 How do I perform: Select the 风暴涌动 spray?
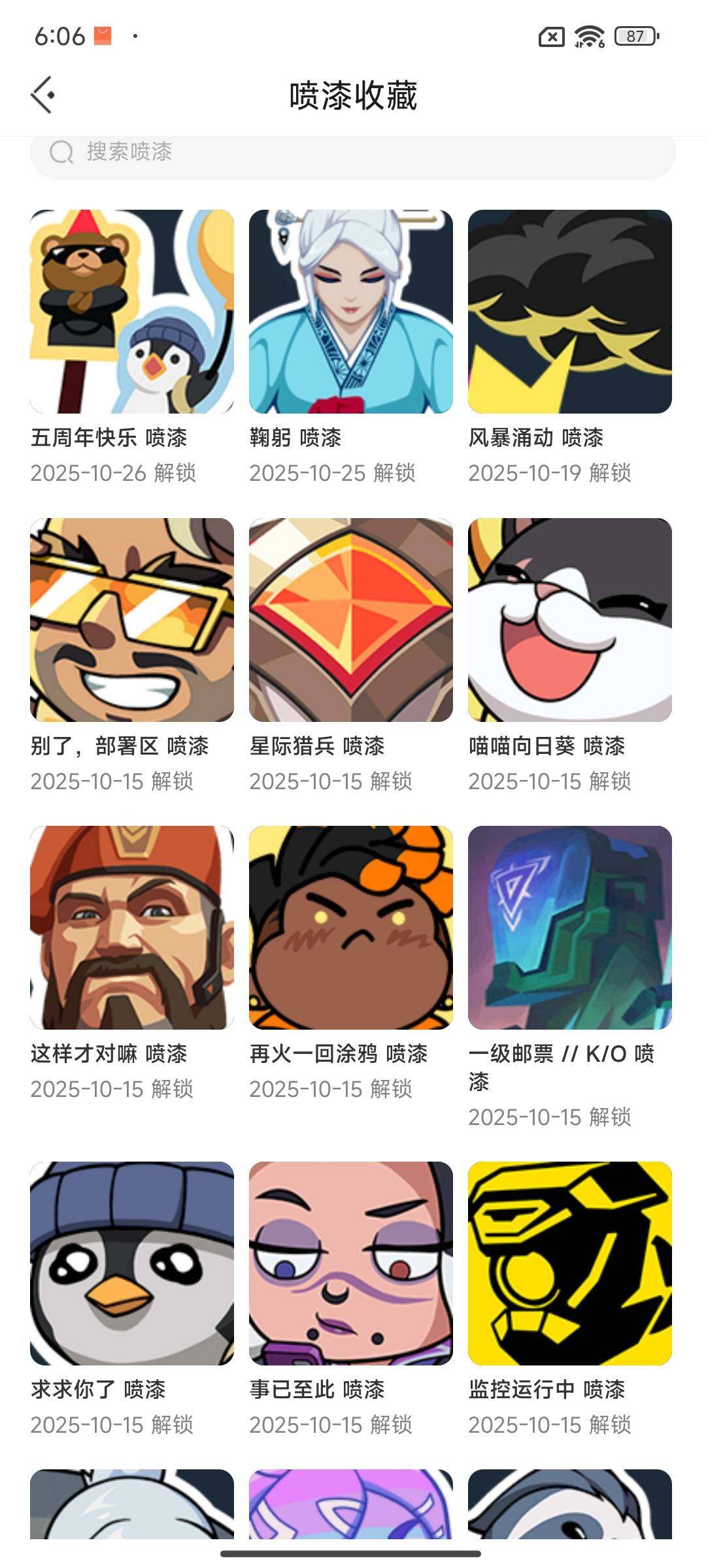[x=570, y=312]
